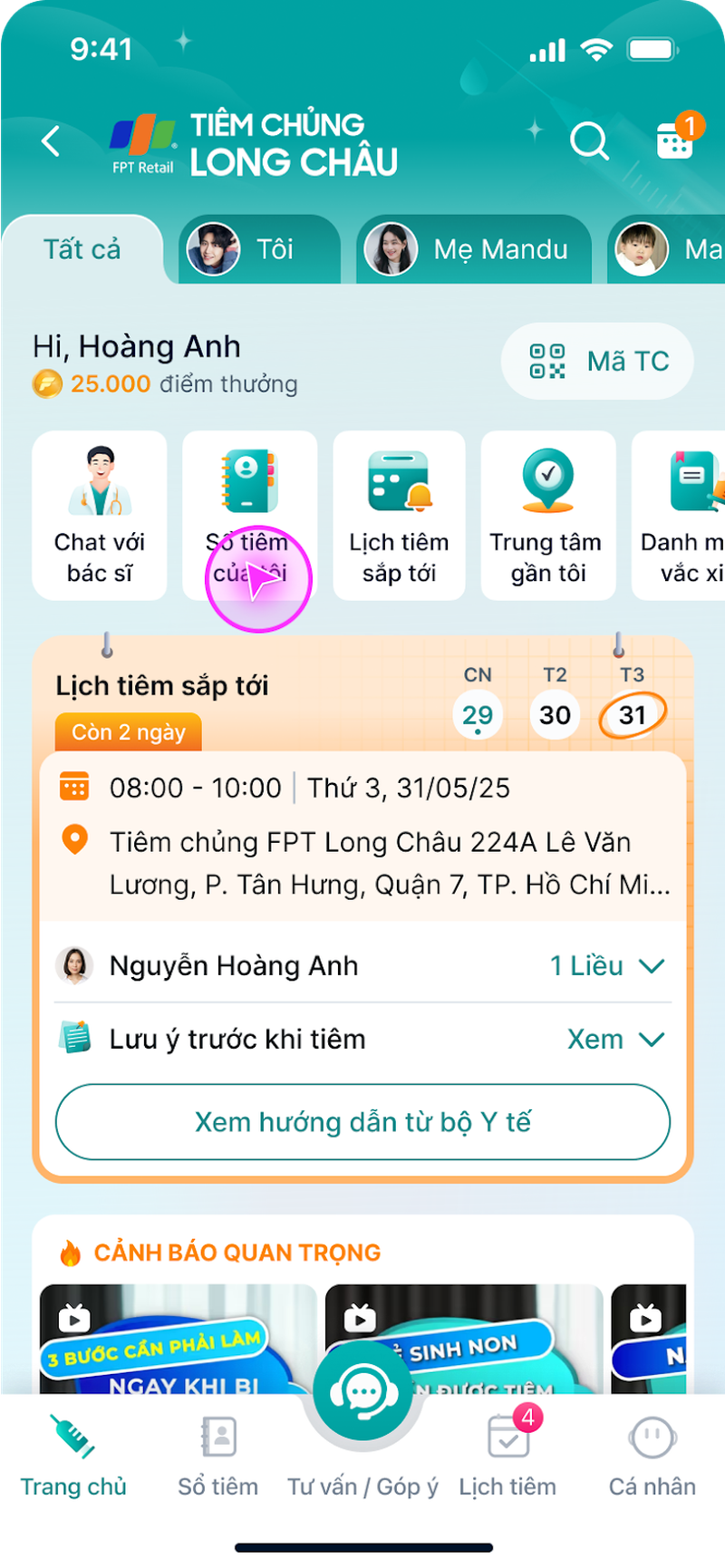Viewport: 725px width, 1568px height.
Task: Switch to Sổ tiêm bottom tab
Action: (217, 1456)
